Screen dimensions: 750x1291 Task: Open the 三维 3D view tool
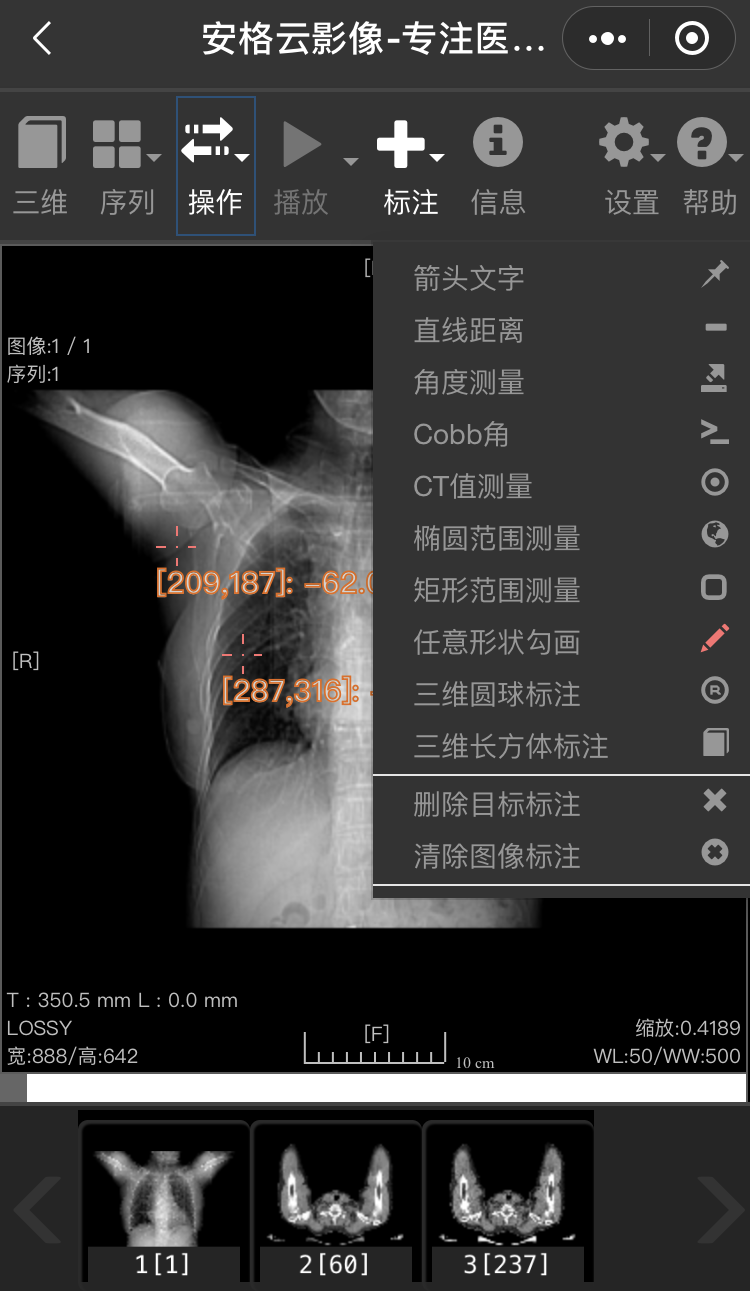[41, 165]
